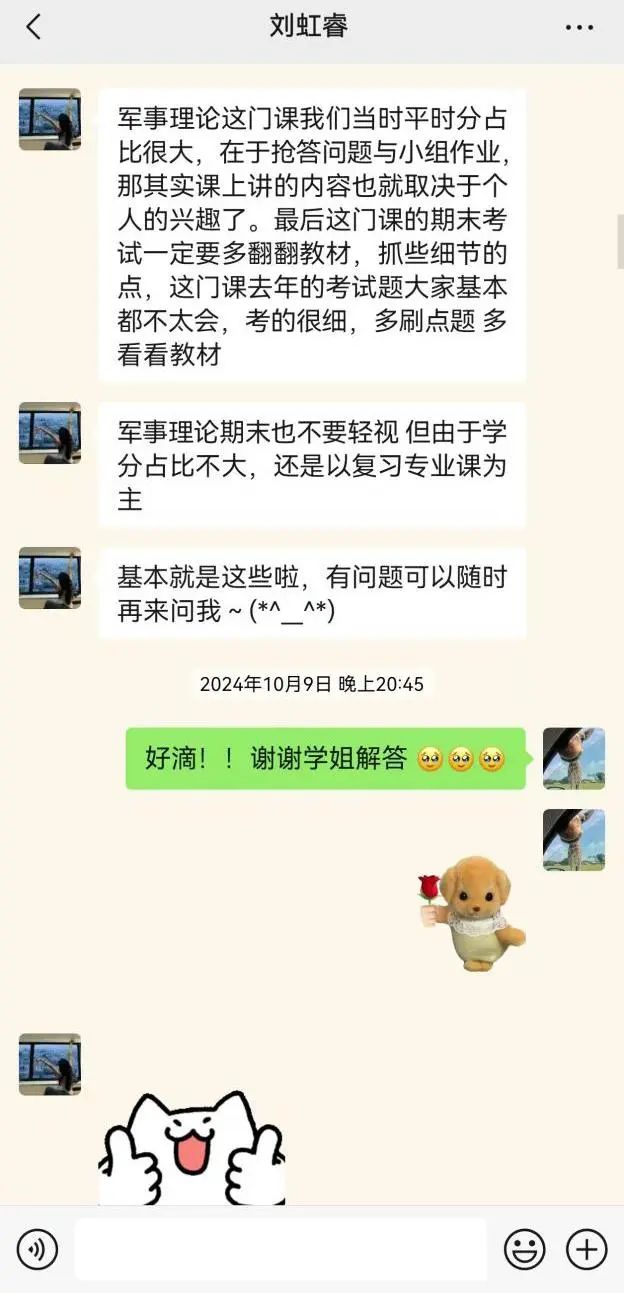Open the emoji sticker panel
The width and height of the screenshot is (624, 1293).
[x=525, y=1249]
